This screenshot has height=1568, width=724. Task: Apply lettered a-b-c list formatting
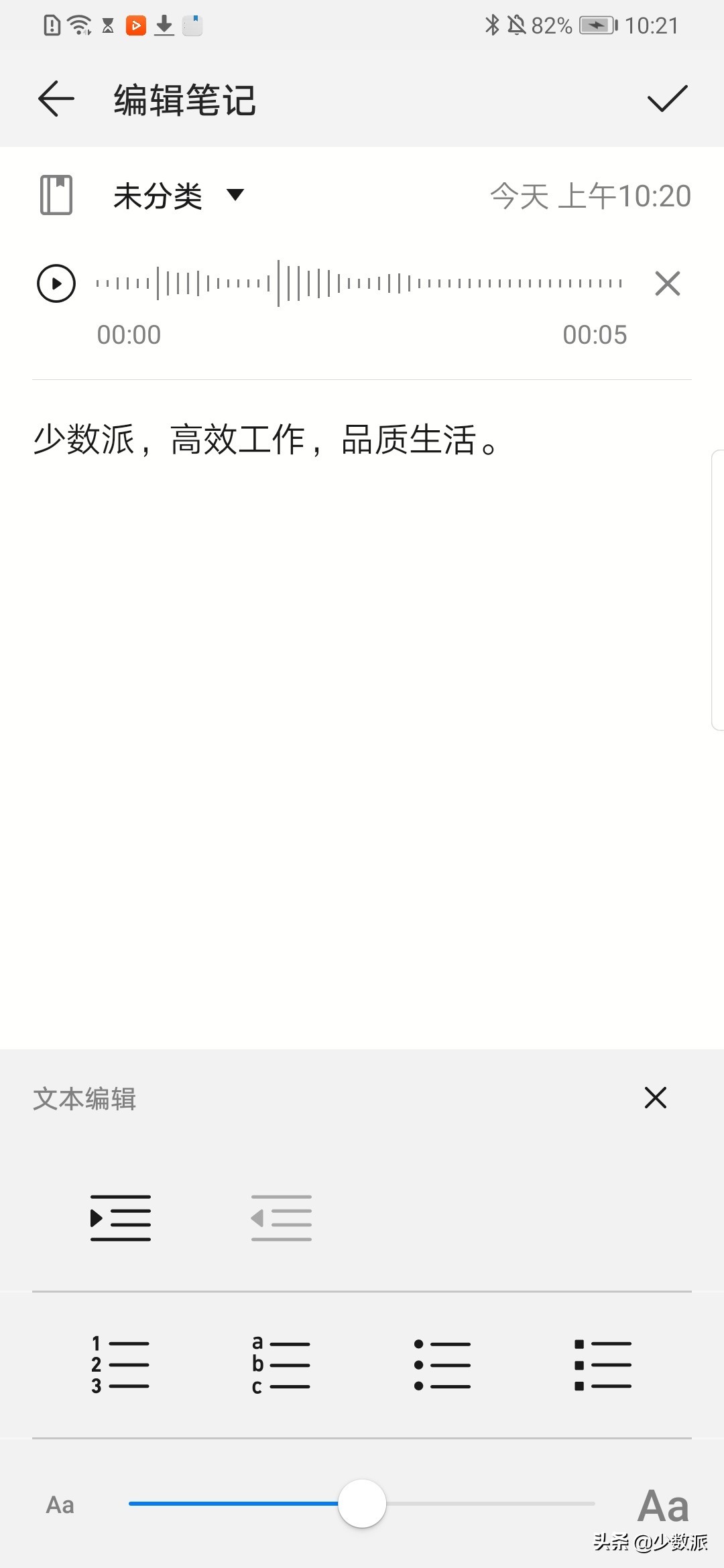pyautogui.click(x=282, y=1364)
